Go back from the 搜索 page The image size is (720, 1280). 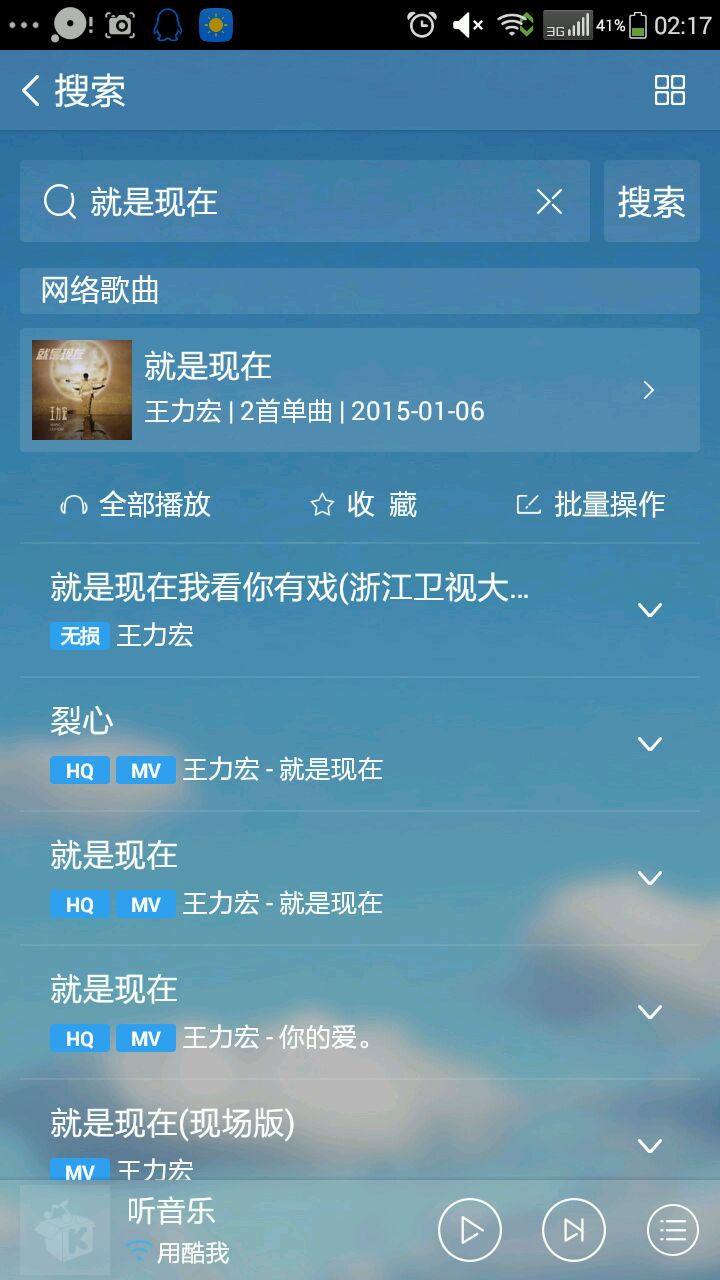[32, 91]
